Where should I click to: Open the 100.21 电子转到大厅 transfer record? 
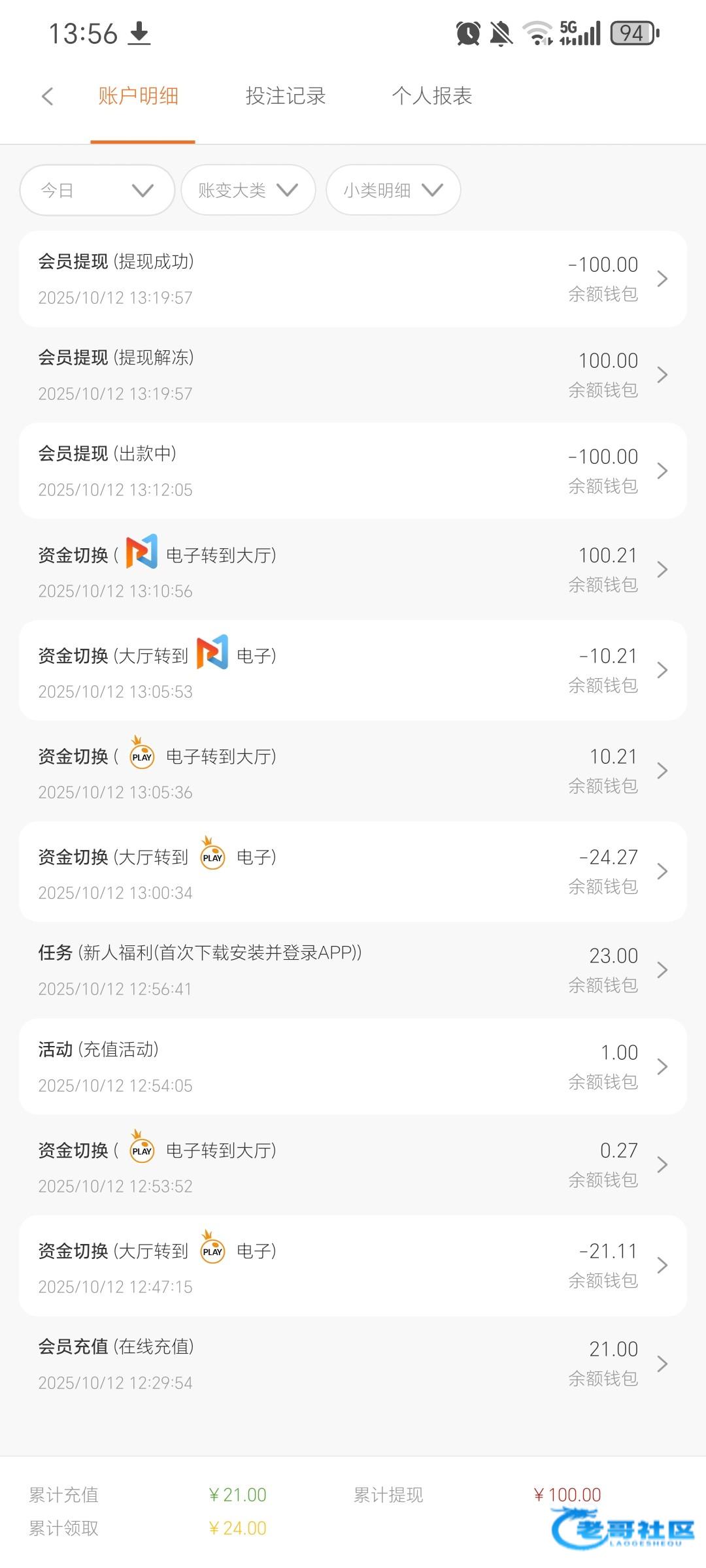[x=353, y=570]
